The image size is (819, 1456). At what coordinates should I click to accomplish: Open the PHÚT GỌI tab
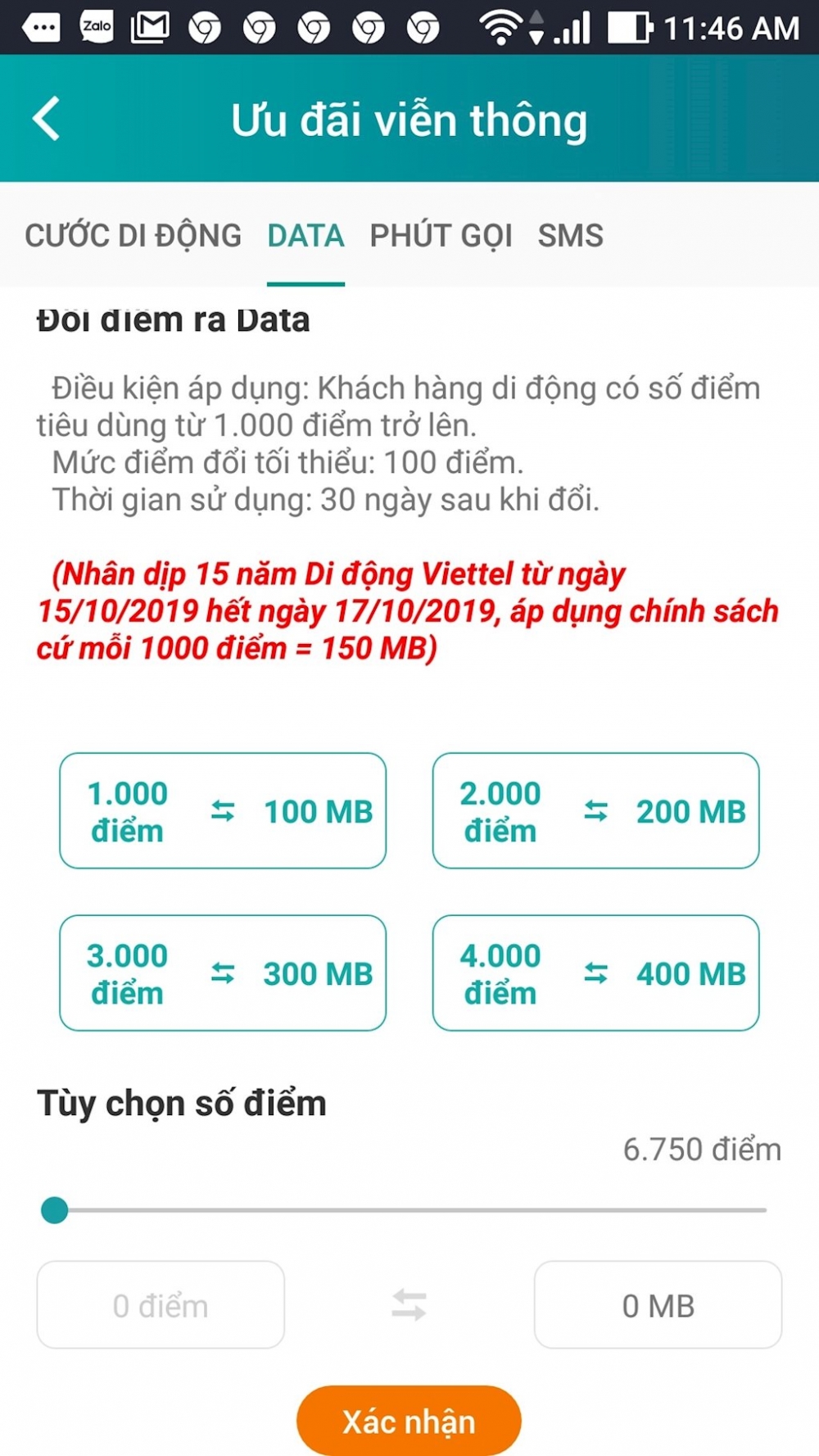441,235
